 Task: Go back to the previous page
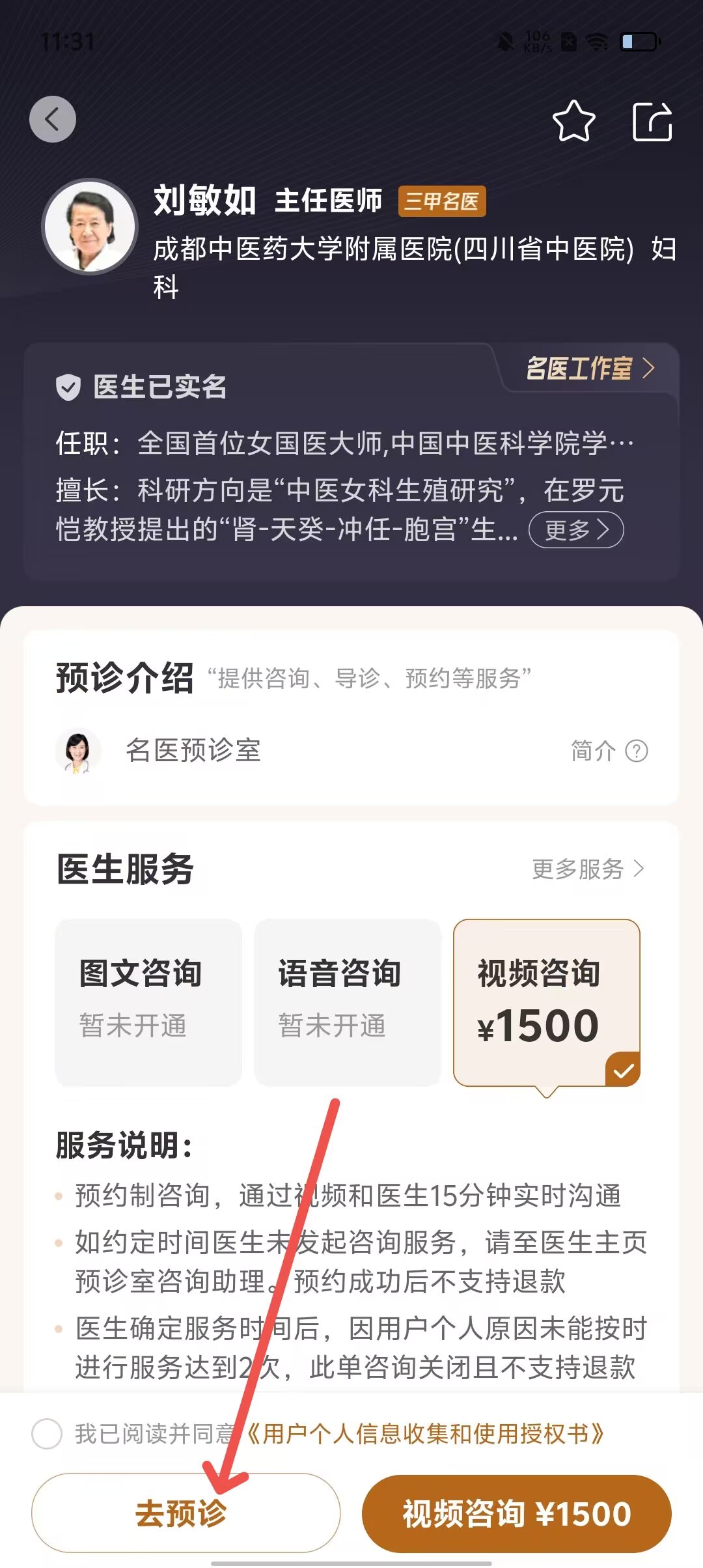pyautogui.click(x=53, y=119)
